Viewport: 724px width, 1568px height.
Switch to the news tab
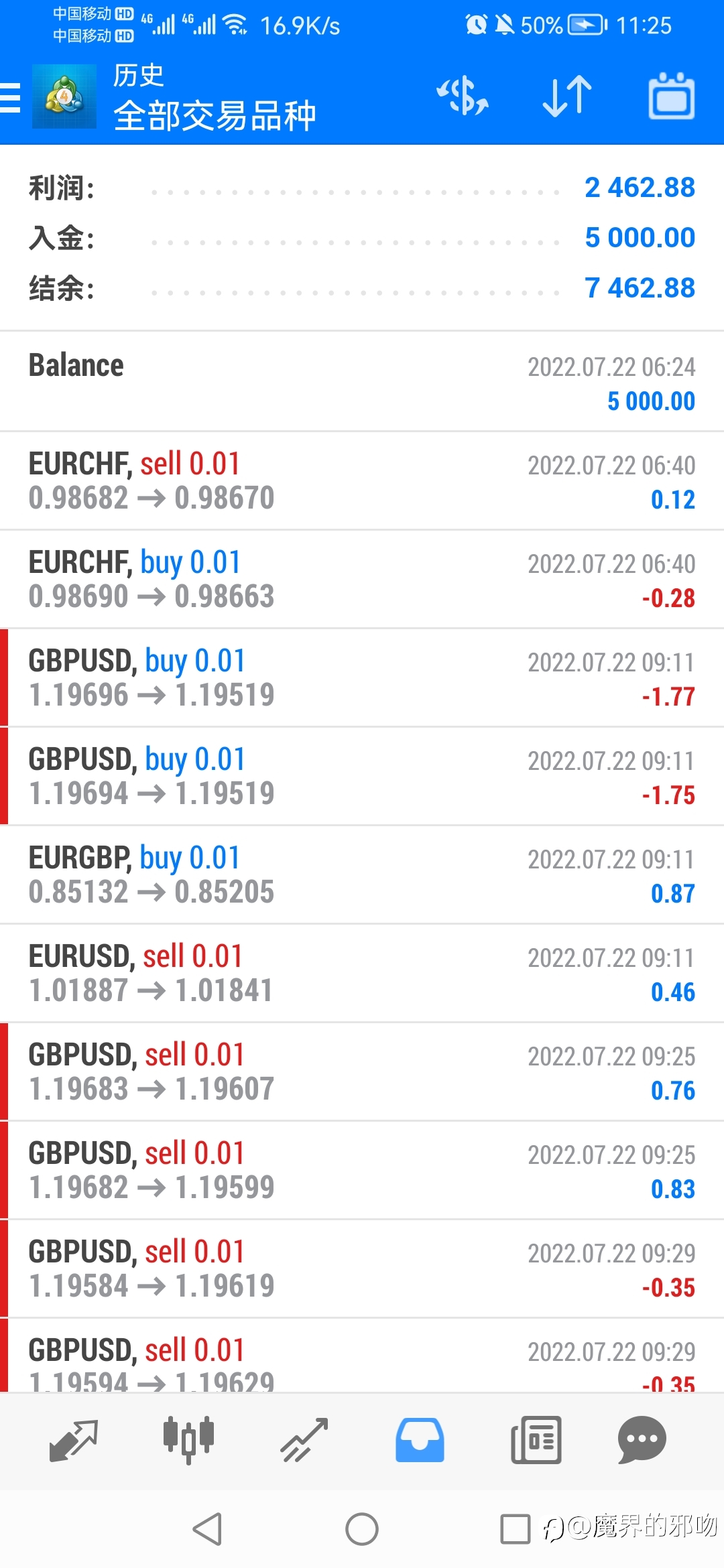coord(536,1440)
